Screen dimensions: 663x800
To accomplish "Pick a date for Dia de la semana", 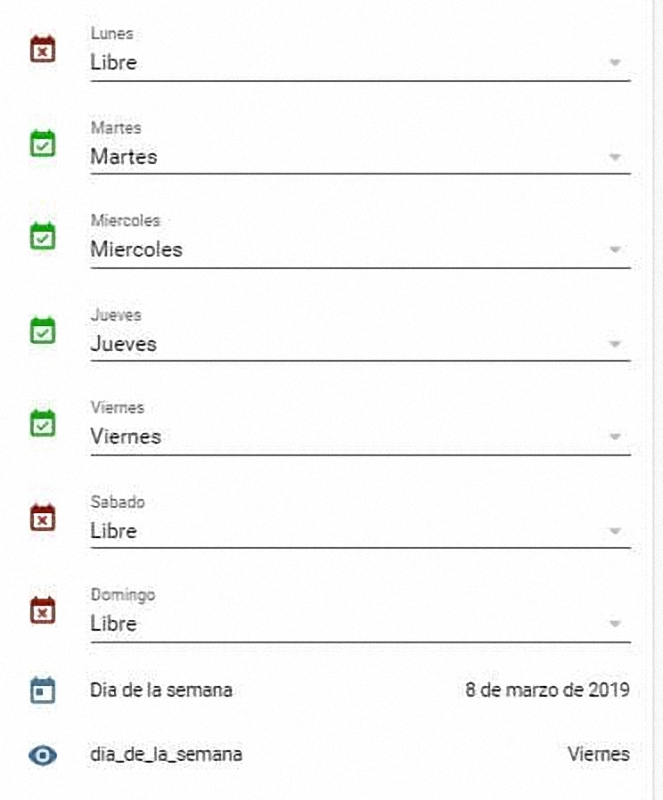I will [546, 690].
